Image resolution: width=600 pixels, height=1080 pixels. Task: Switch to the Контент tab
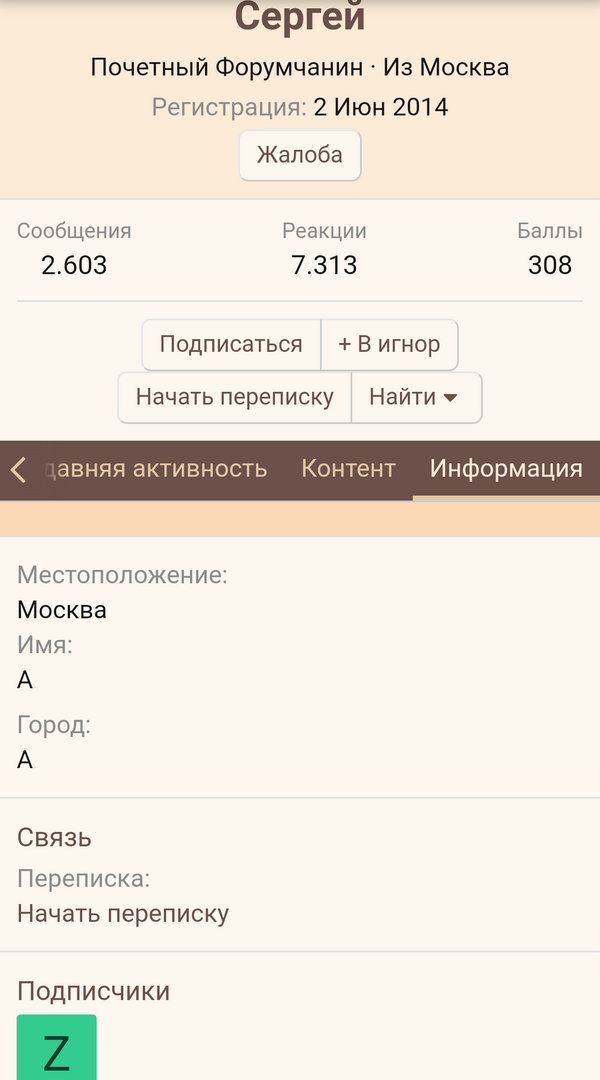pyautogui.click(x=348, y=469)
